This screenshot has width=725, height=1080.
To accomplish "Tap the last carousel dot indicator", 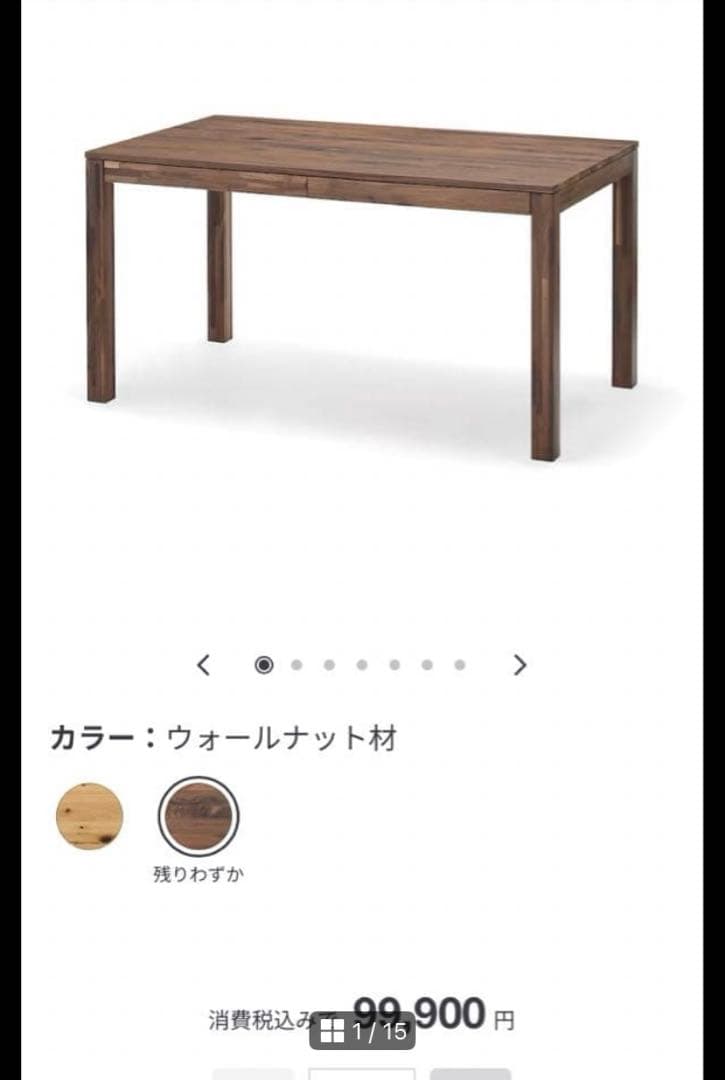I will (457, 664).
